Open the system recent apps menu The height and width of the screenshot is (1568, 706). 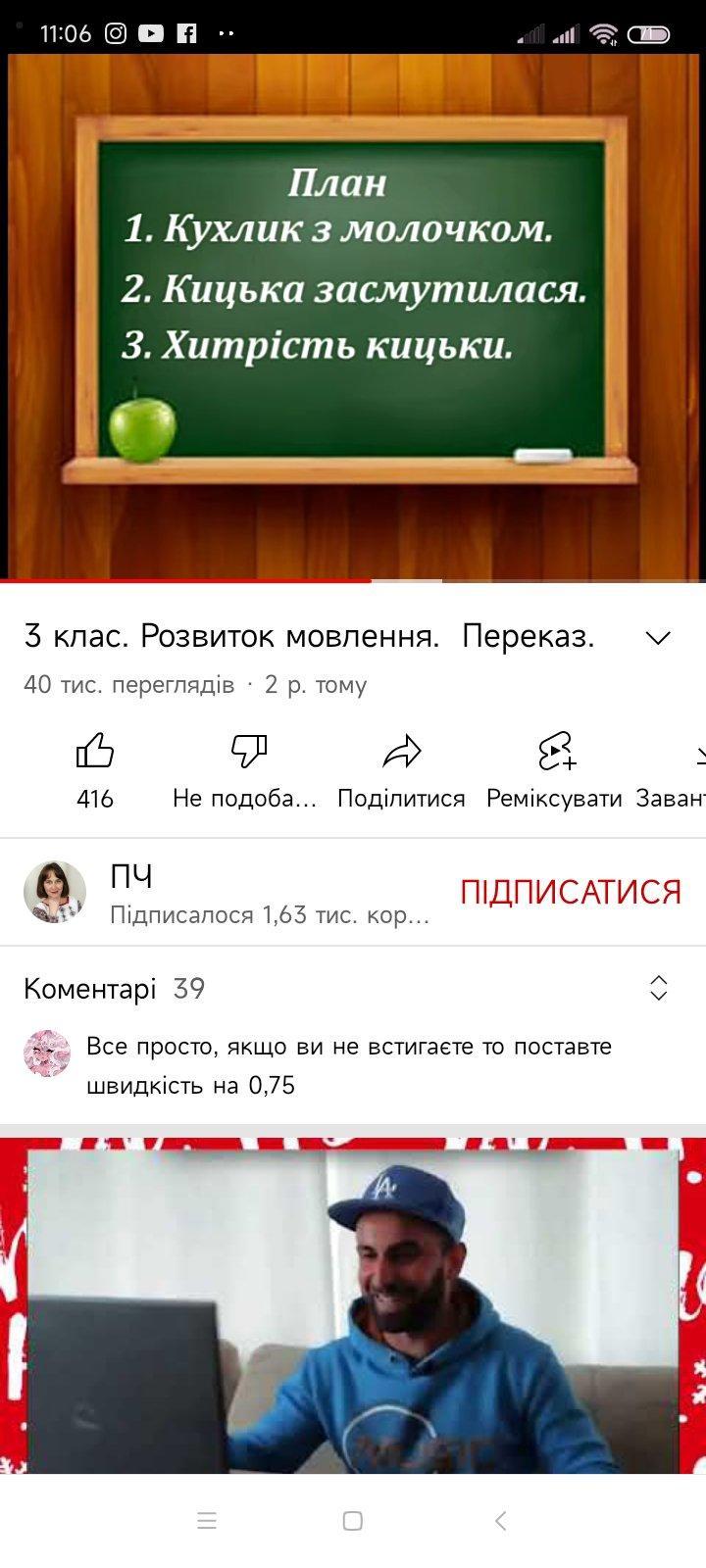click(x=206, y=1521)
